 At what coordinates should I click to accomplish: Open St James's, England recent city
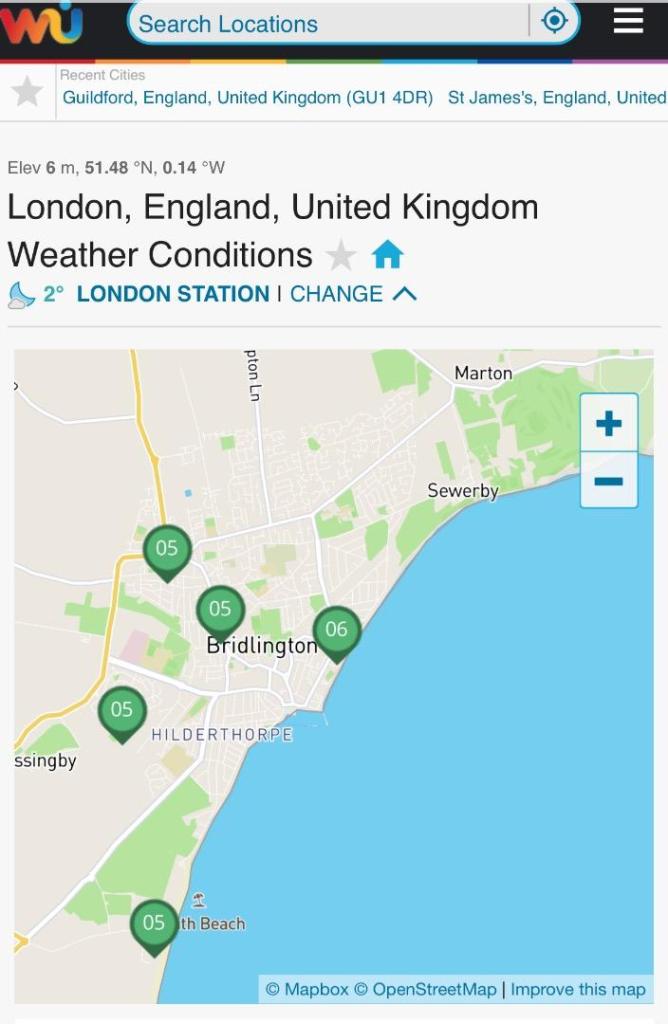pos(556,97)
